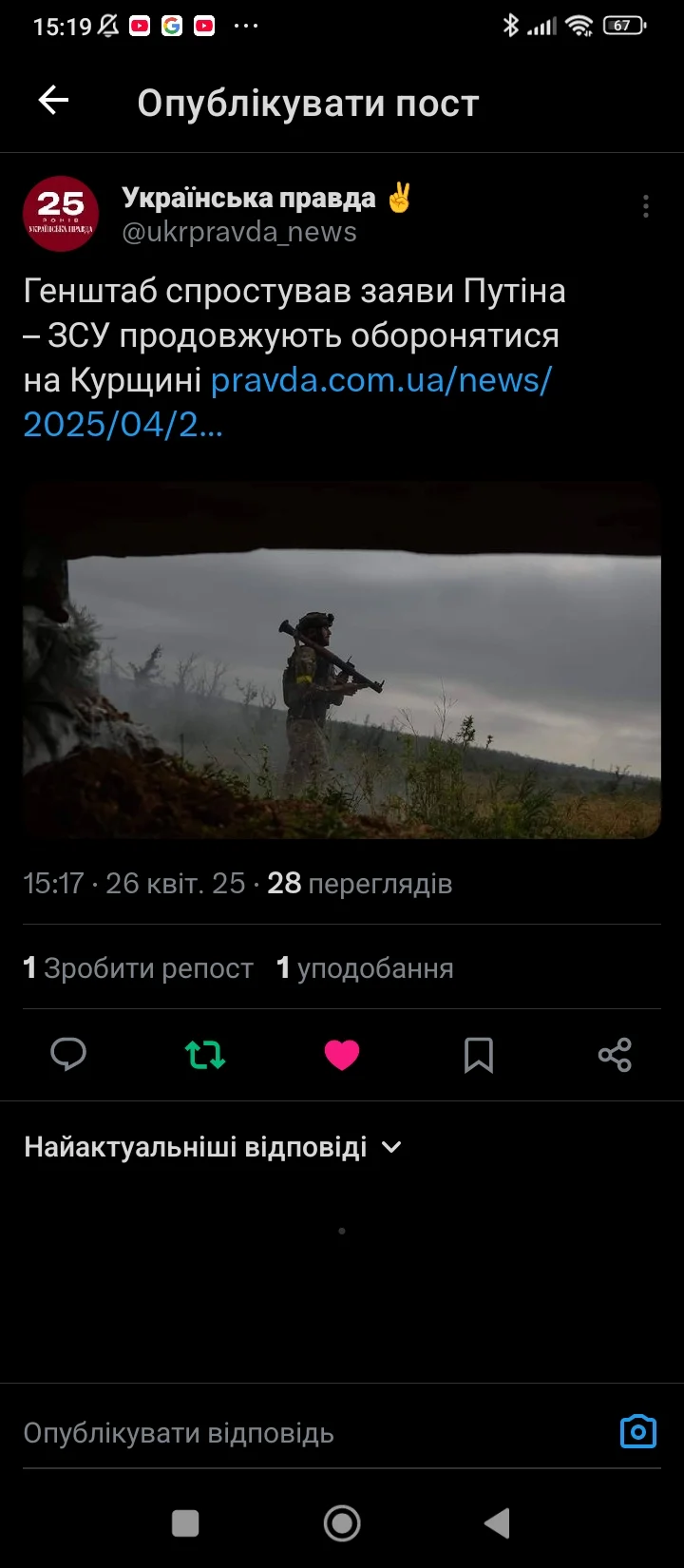Undo the repost with the green arrows
Viewport: 684px width, 1568px height.
pyautogui.click(x=205, y=1055)
